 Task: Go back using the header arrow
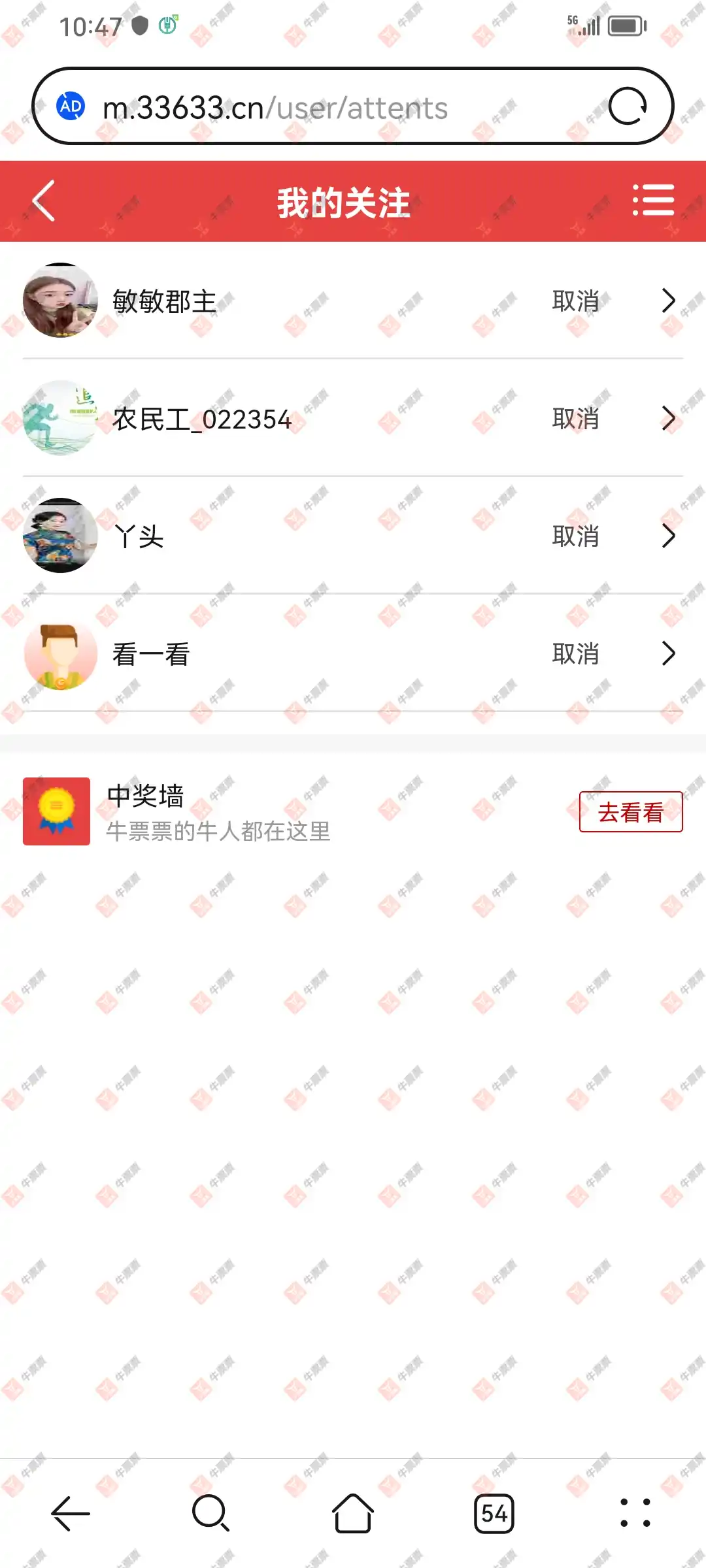pos(44,201)
